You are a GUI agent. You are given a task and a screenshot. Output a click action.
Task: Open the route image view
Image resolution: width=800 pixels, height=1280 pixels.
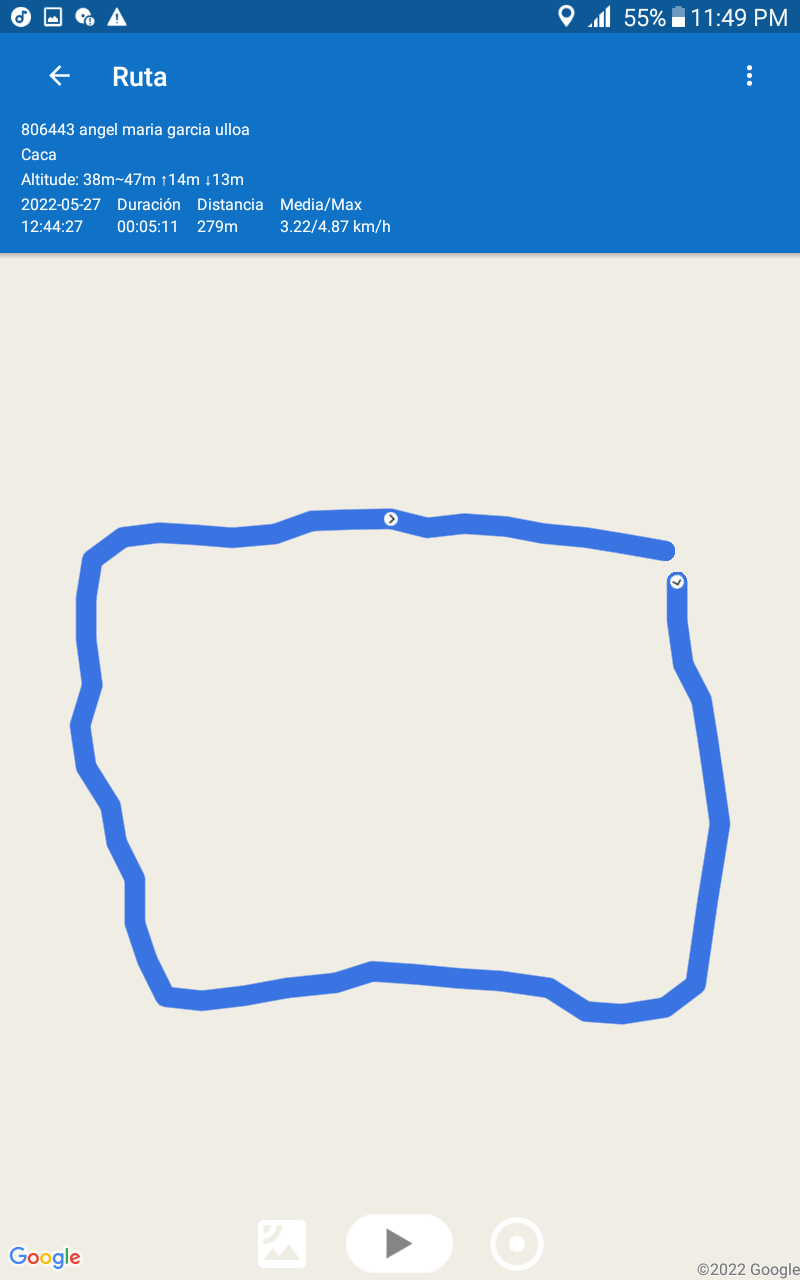[x=282, y=1244]
